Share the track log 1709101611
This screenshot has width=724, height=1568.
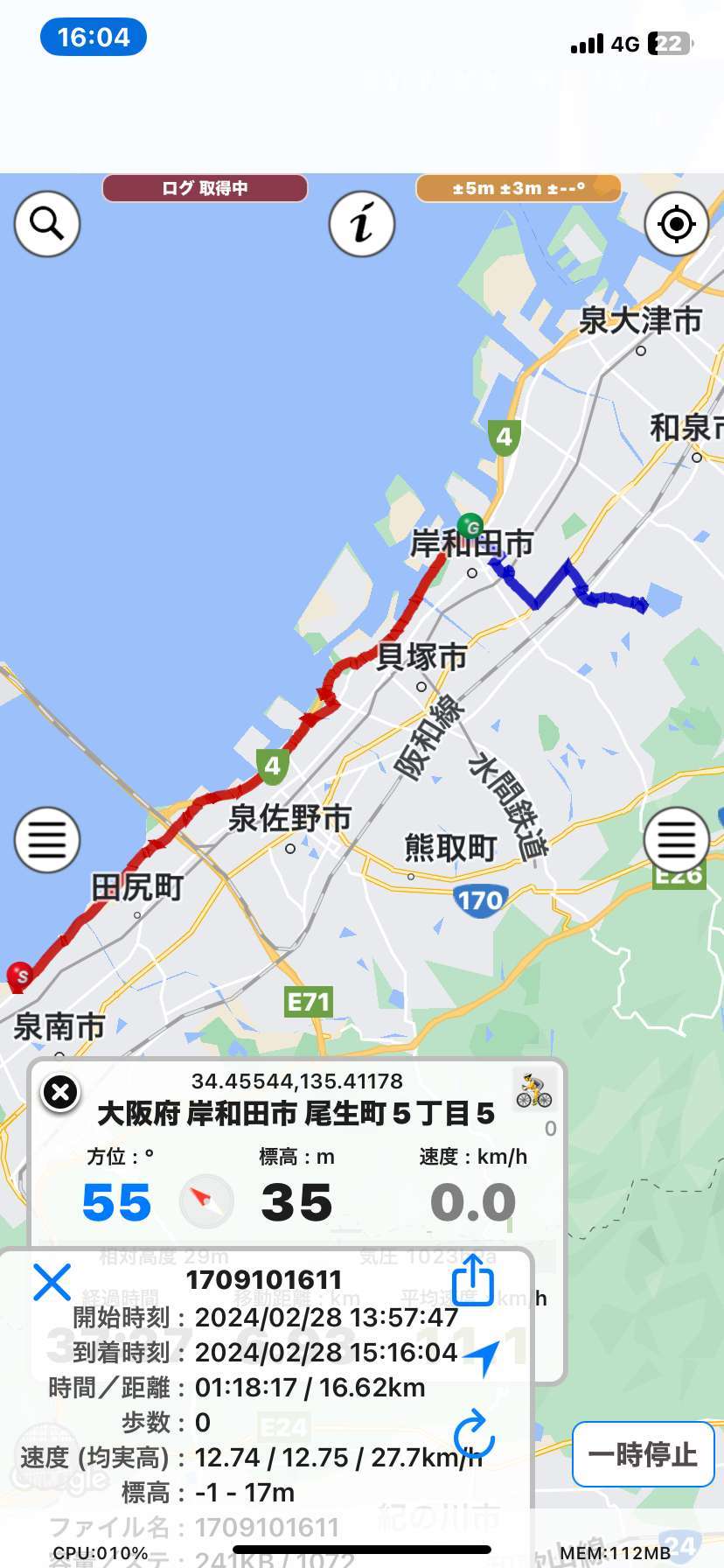click(473, 1279)
